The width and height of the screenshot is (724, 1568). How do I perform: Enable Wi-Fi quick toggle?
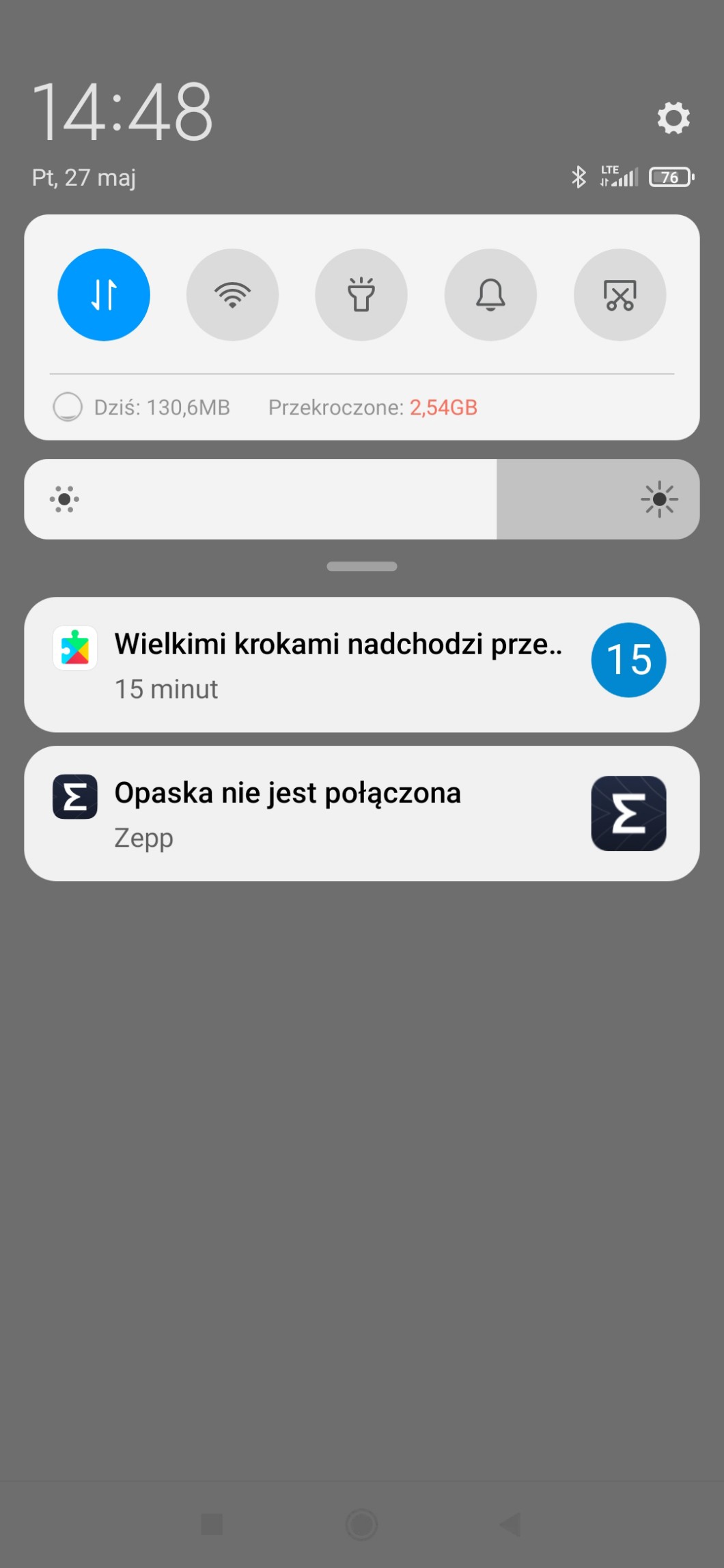coord(233,295)
